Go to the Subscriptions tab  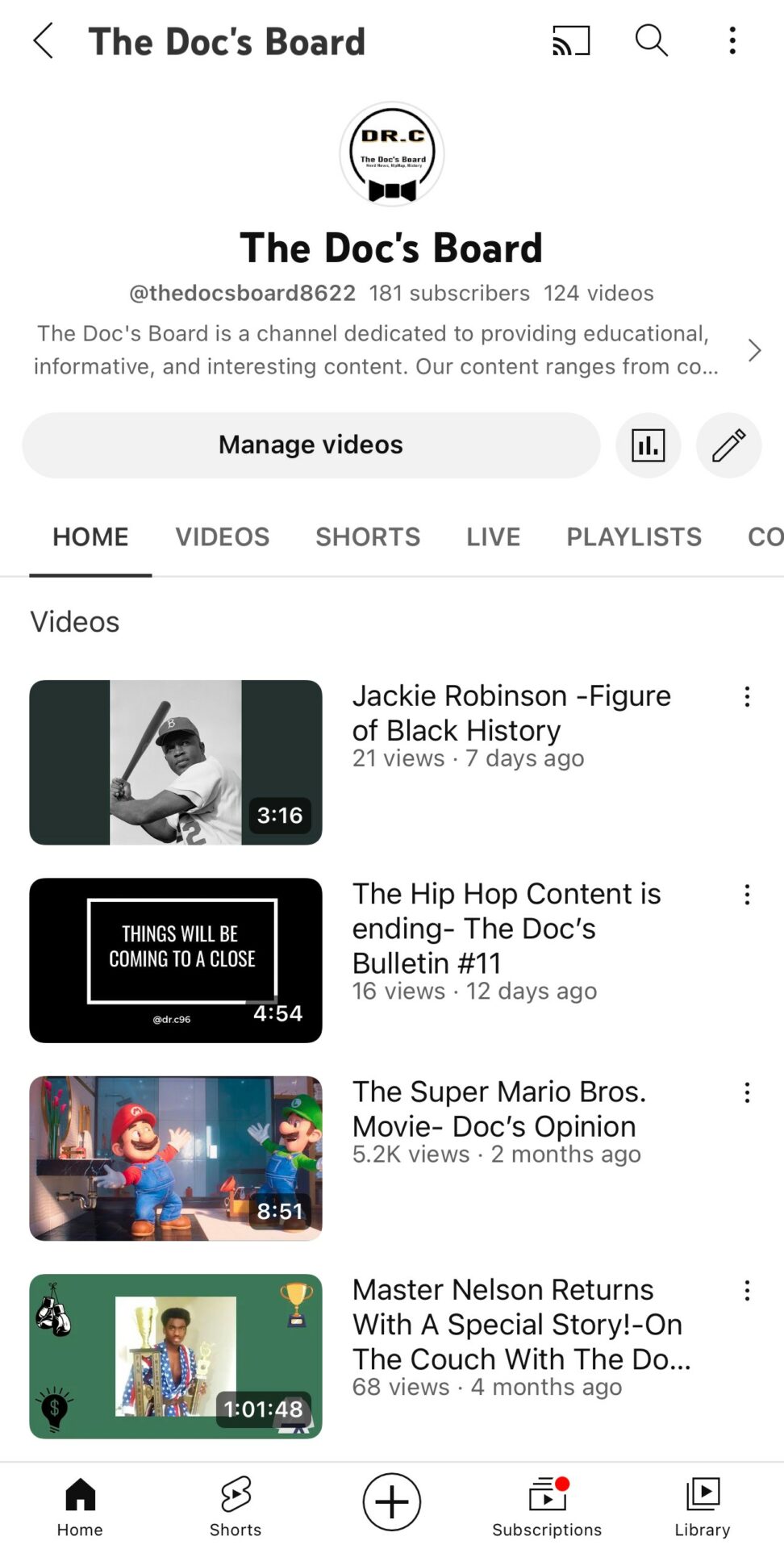[547, 1505]
